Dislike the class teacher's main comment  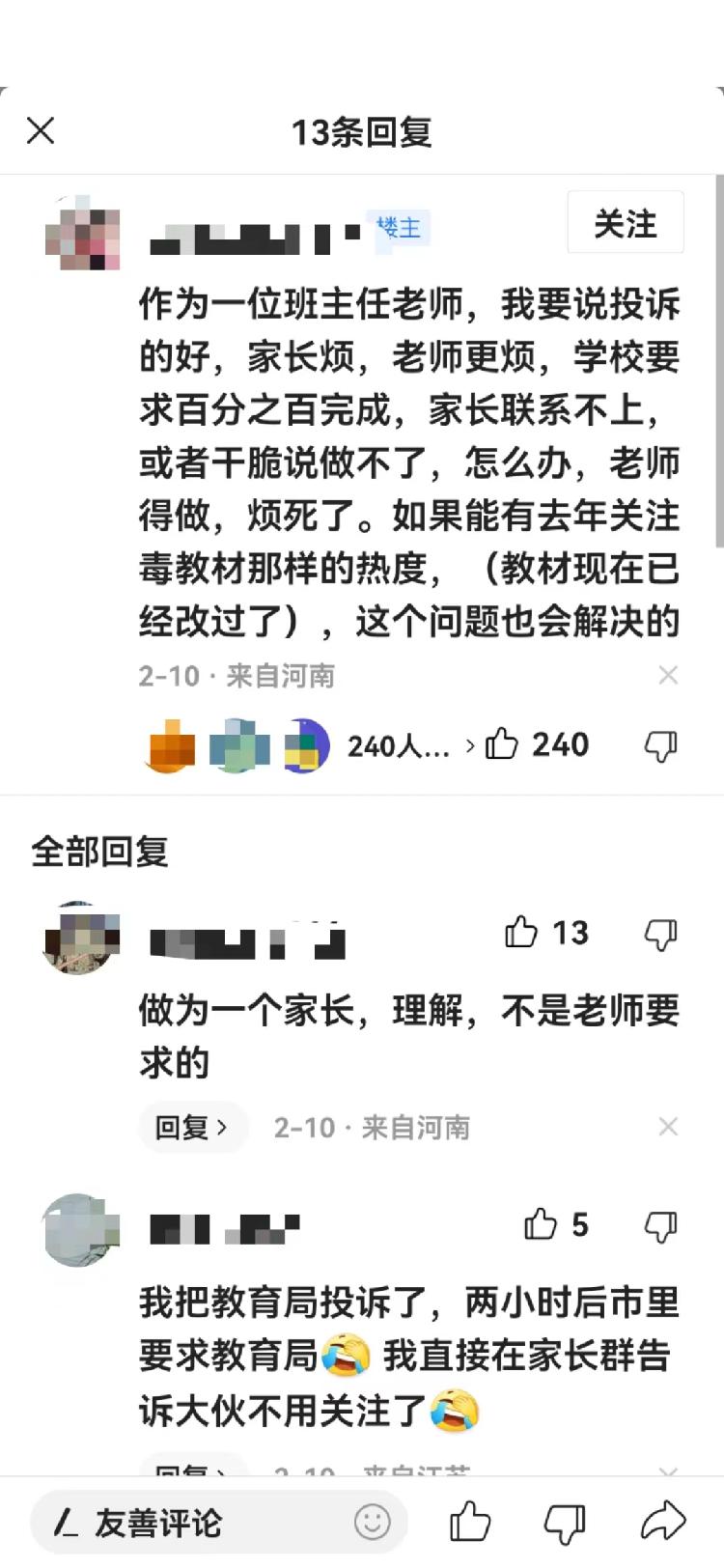click(x=660, y=744)
